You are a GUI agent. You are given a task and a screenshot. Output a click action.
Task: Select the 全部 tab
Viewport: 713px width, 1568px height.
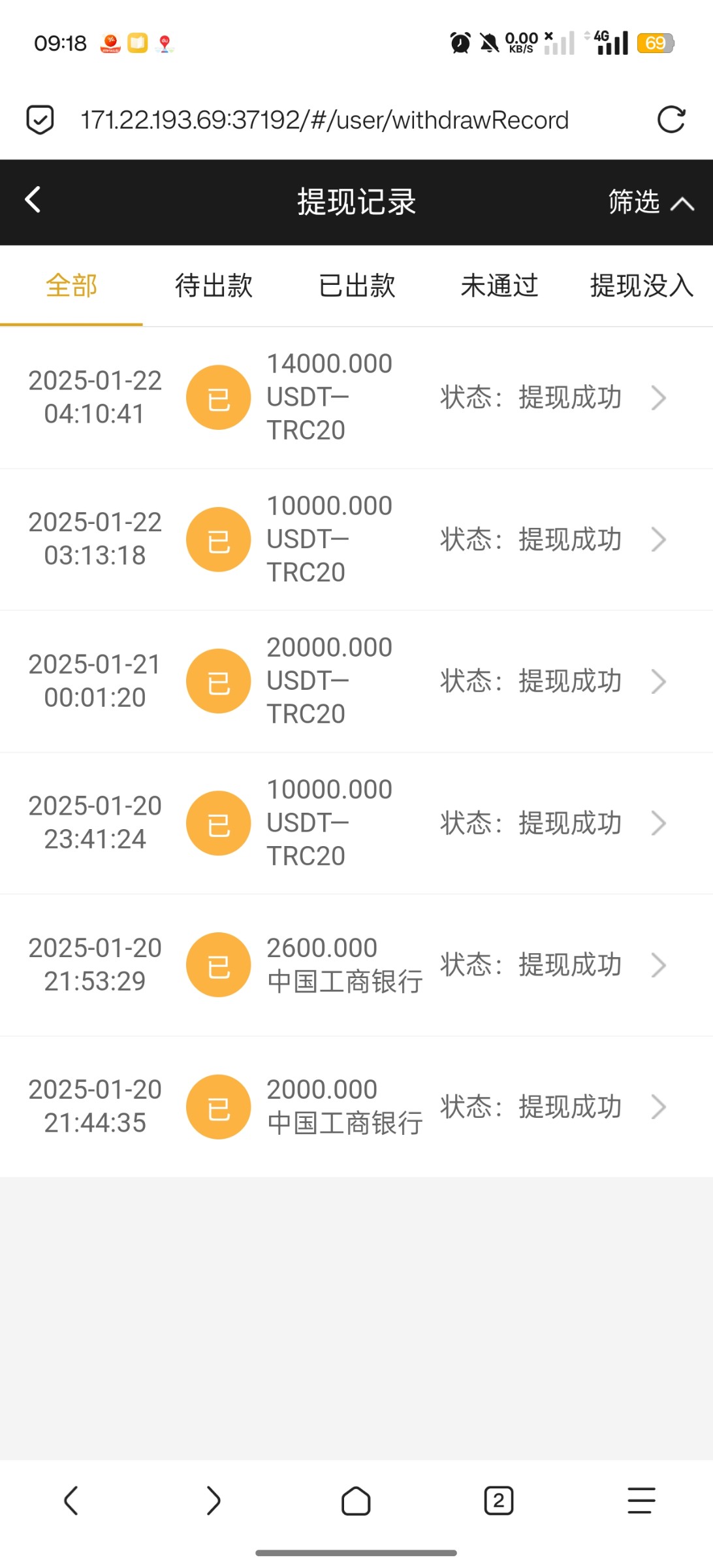[71, 286]
